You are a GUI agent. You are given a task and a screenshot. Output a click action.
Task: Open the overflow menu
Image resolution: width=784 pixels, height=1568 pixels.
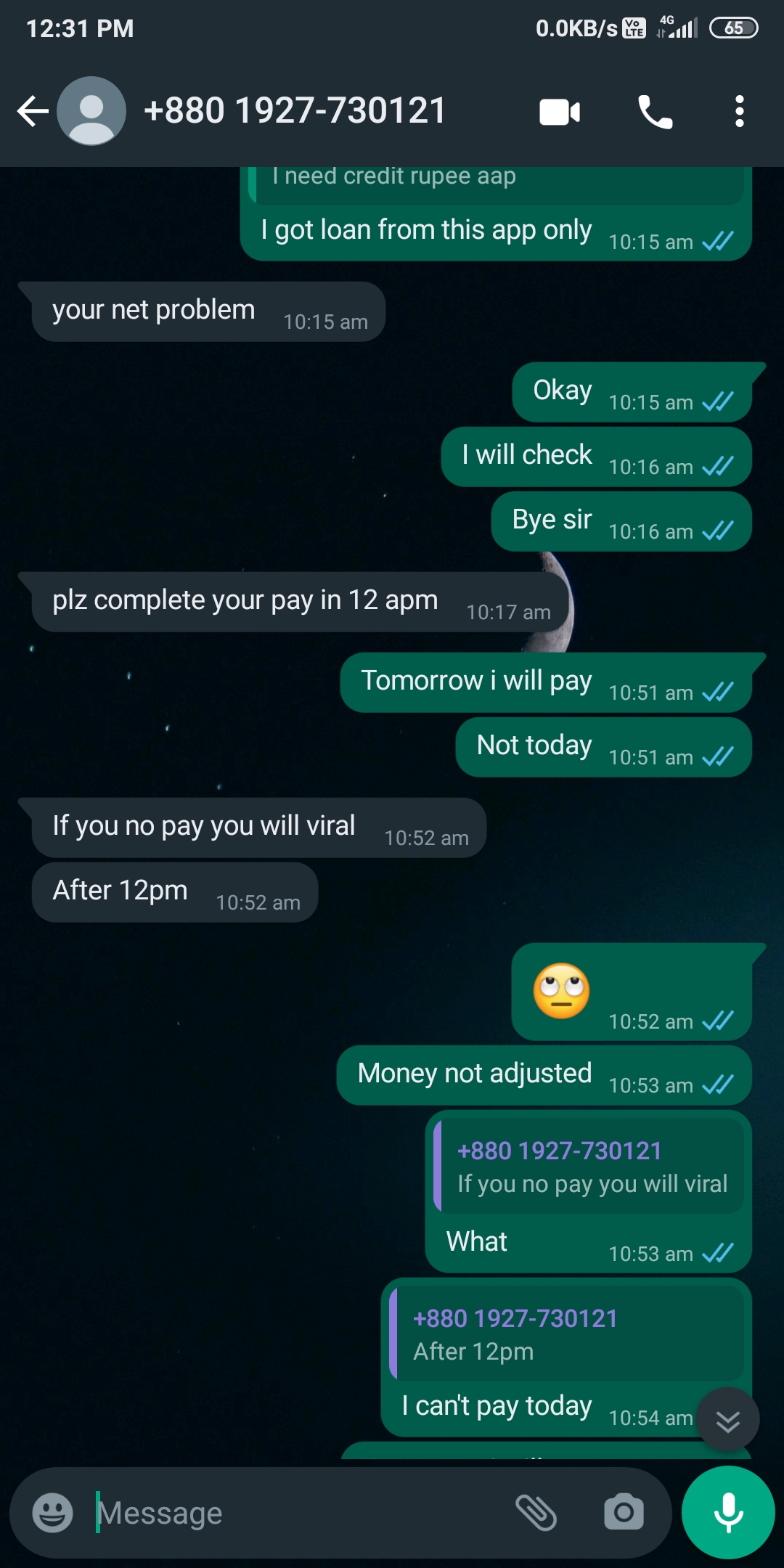coord(739,112)
